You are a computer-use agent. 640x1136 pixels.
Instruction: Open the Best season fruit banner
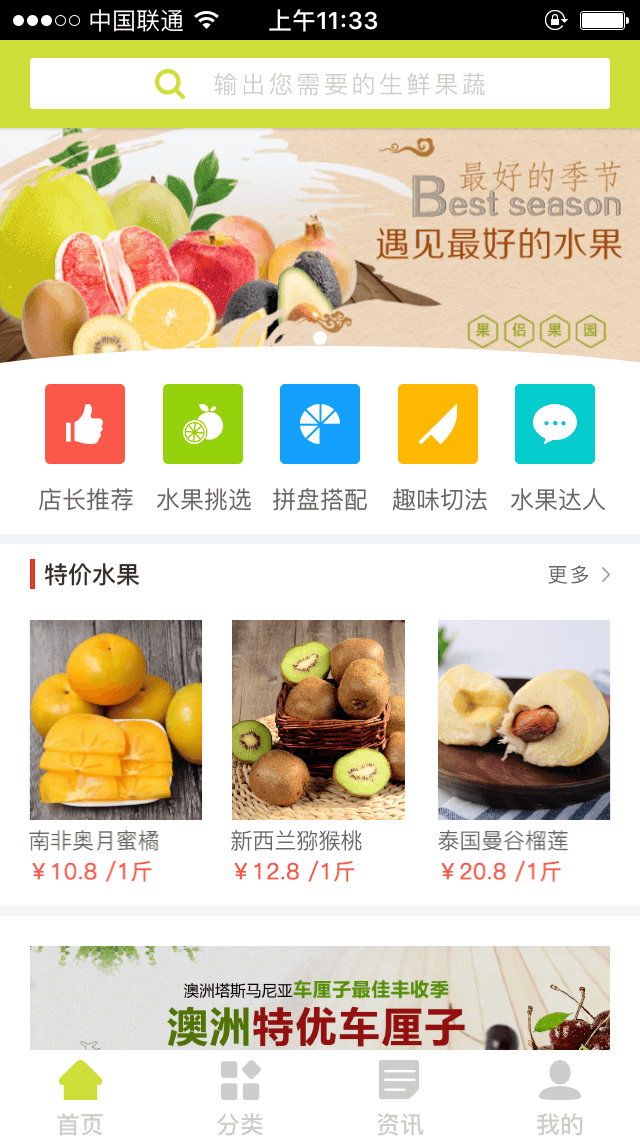pyautogui.click(x=320, y=245)
